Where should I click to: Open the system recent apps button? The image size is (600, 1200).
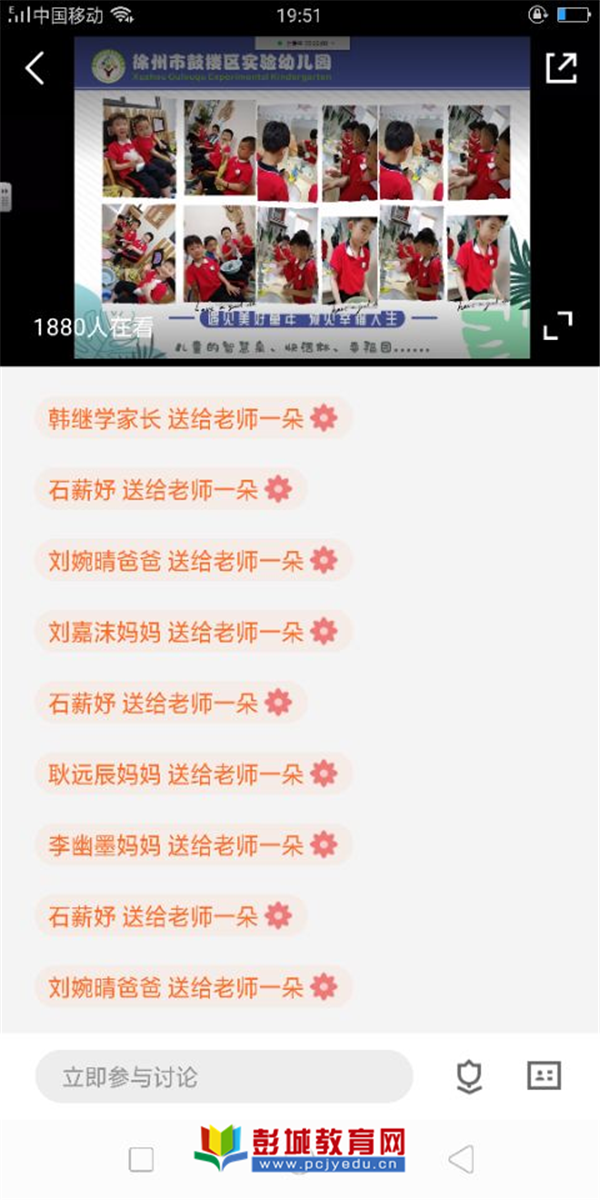[x=141, y=1159]
